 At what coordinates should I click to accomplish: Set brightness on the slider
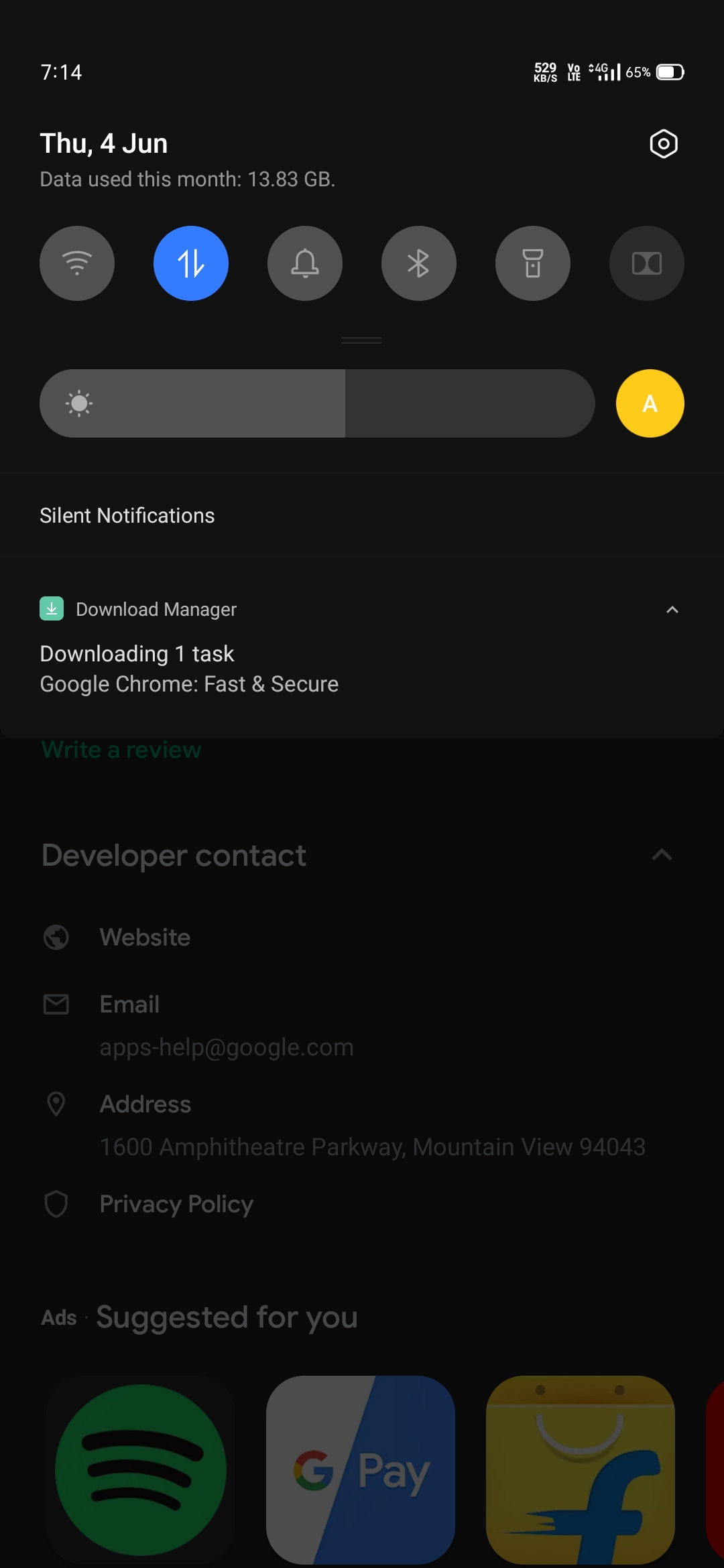[x=317, y=403]
